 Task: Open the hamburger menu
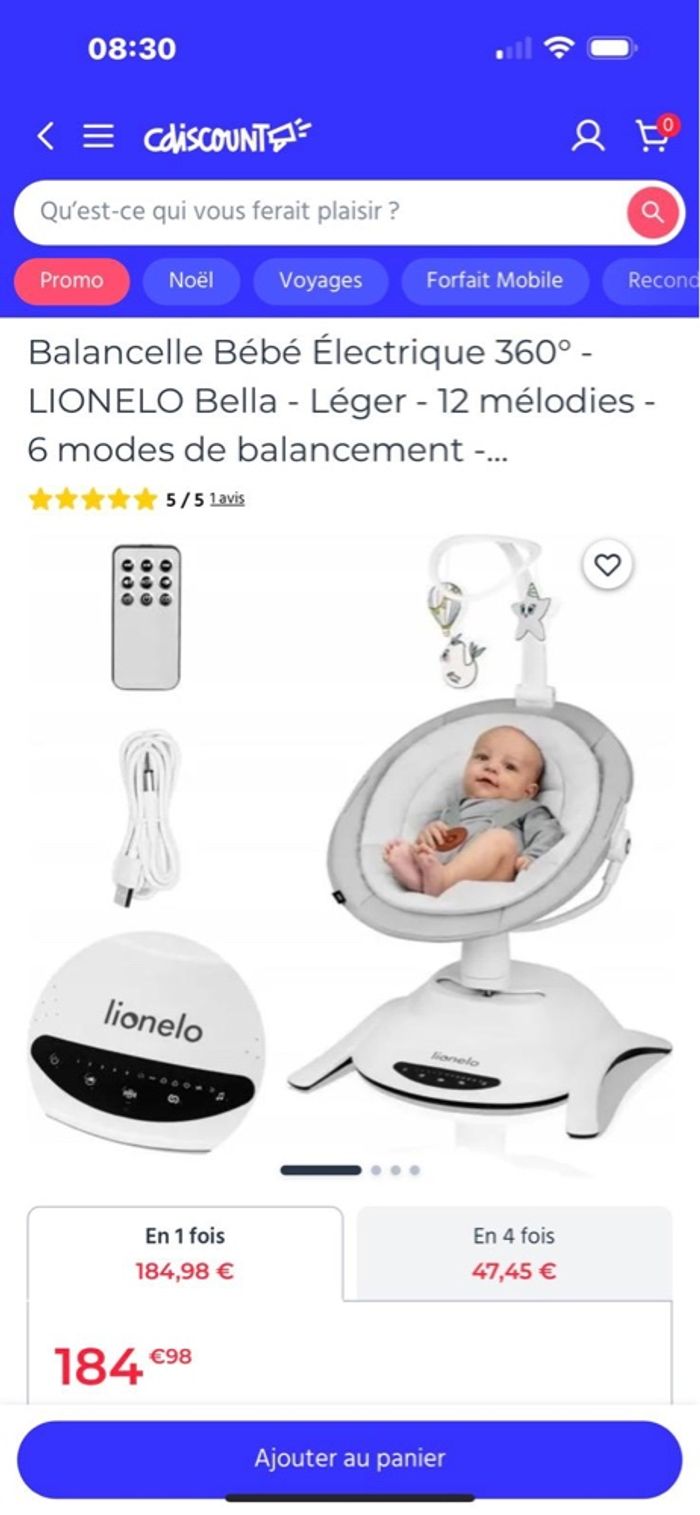98,136
